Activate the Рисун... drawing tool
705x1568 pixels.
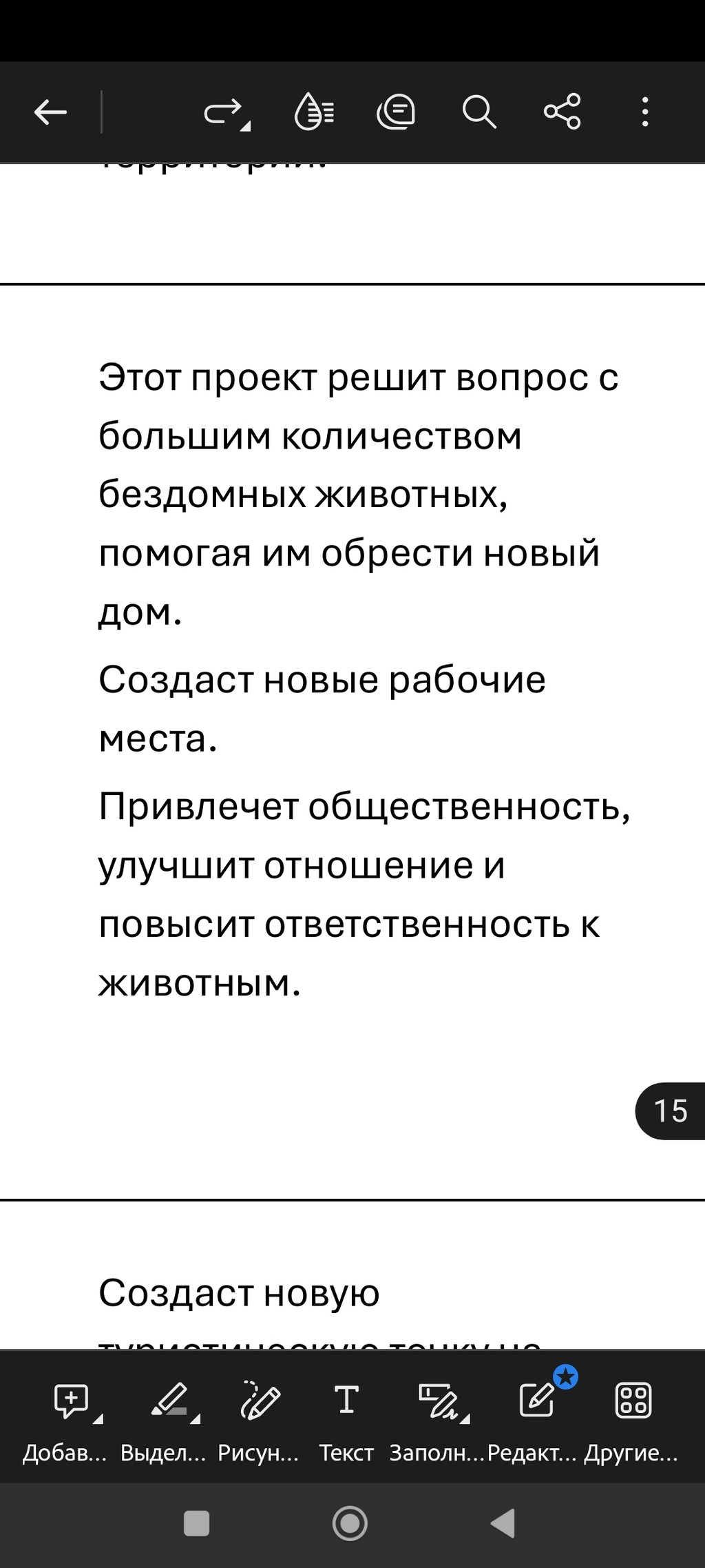coord(259,1422)
